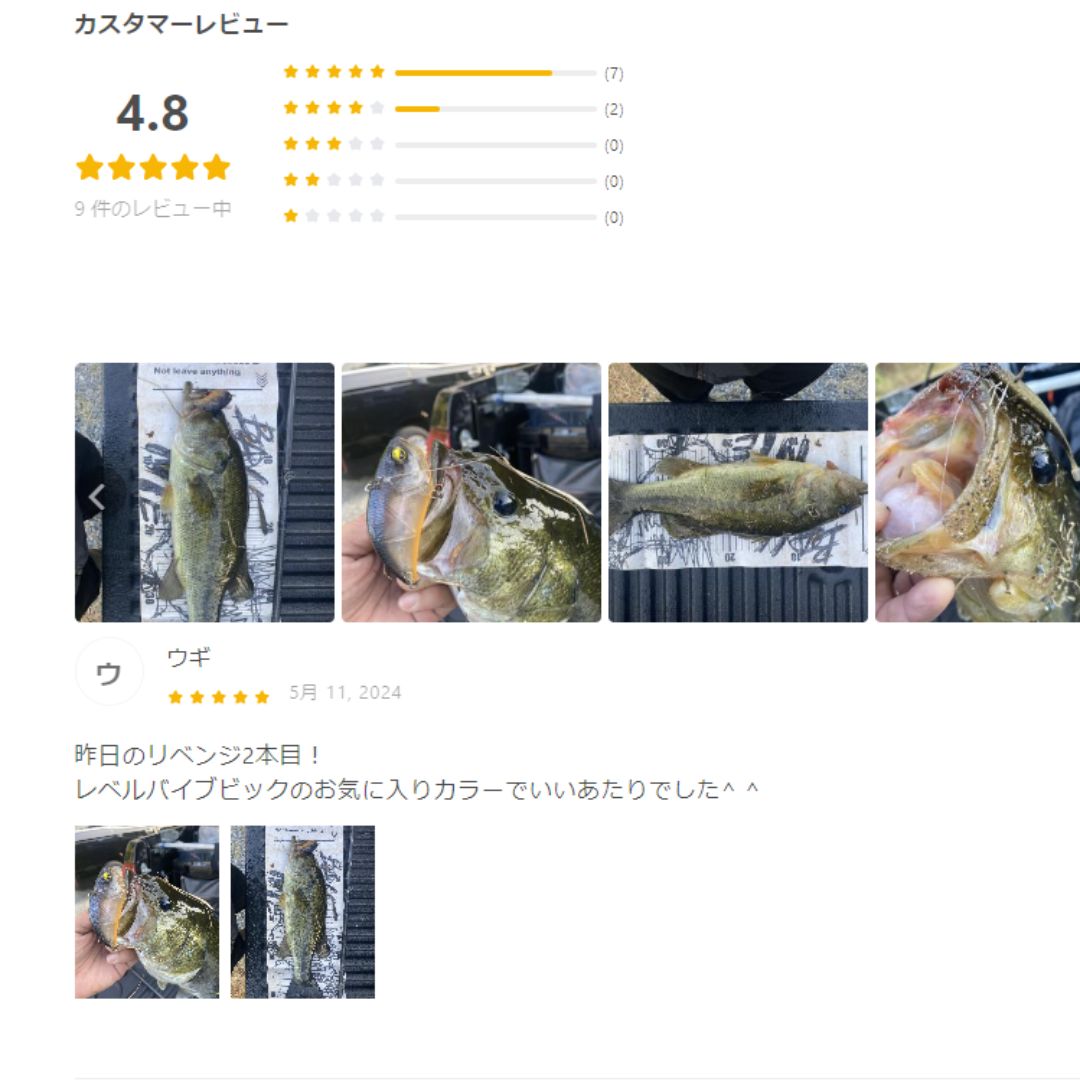View ウギ's second review photo on measuring board
The width and height of the screenshot is (1080, 1080).
tap(303, 912)
